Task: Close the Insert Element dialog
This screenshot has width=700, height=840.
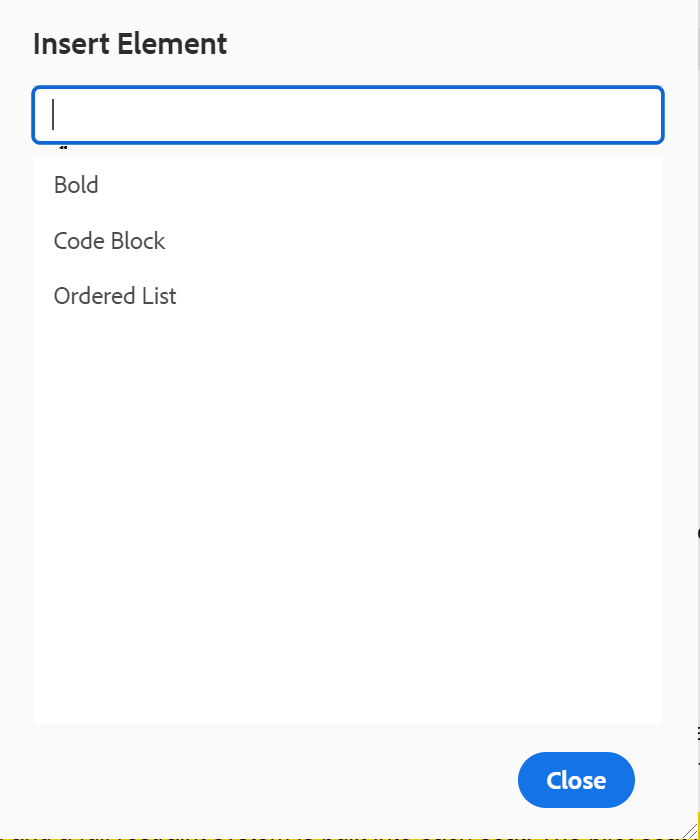Action: click(576, 780)
